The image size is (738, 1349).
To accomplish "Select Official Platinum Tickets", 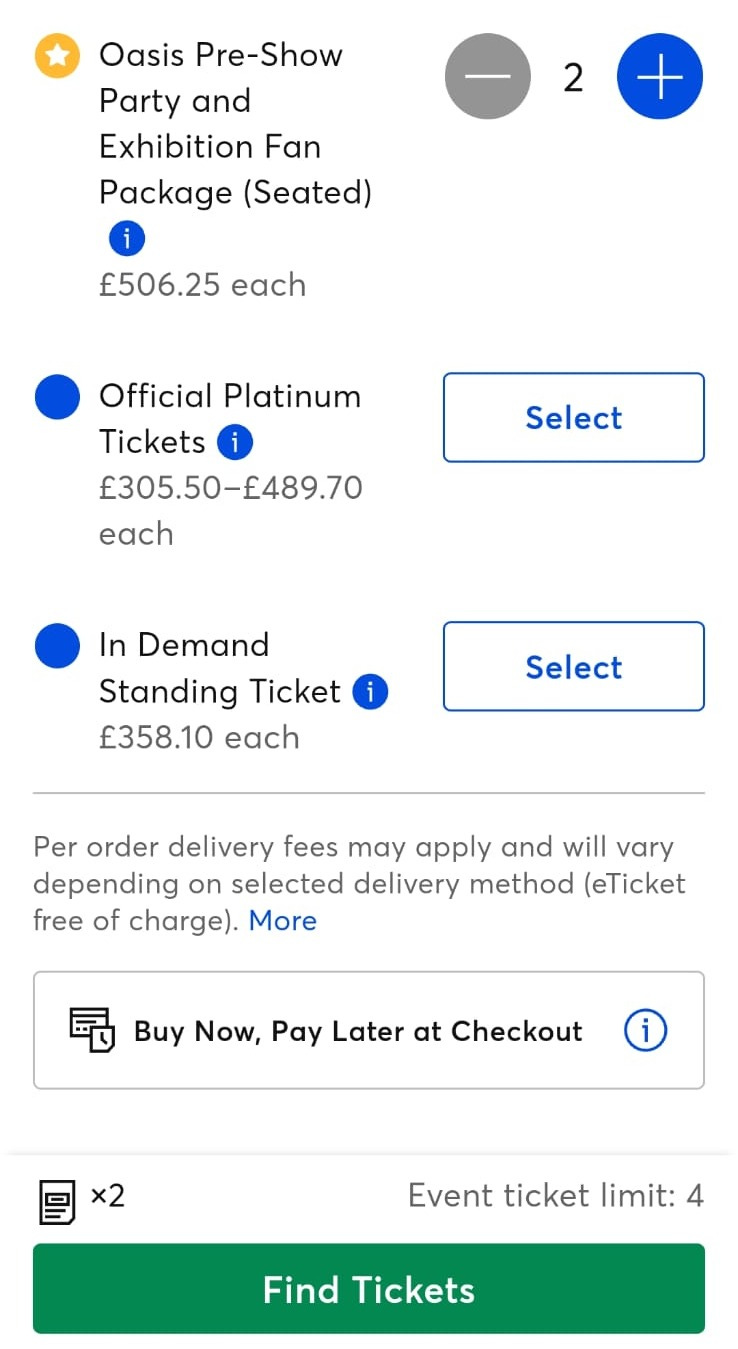I will click(x=574, y=417).
